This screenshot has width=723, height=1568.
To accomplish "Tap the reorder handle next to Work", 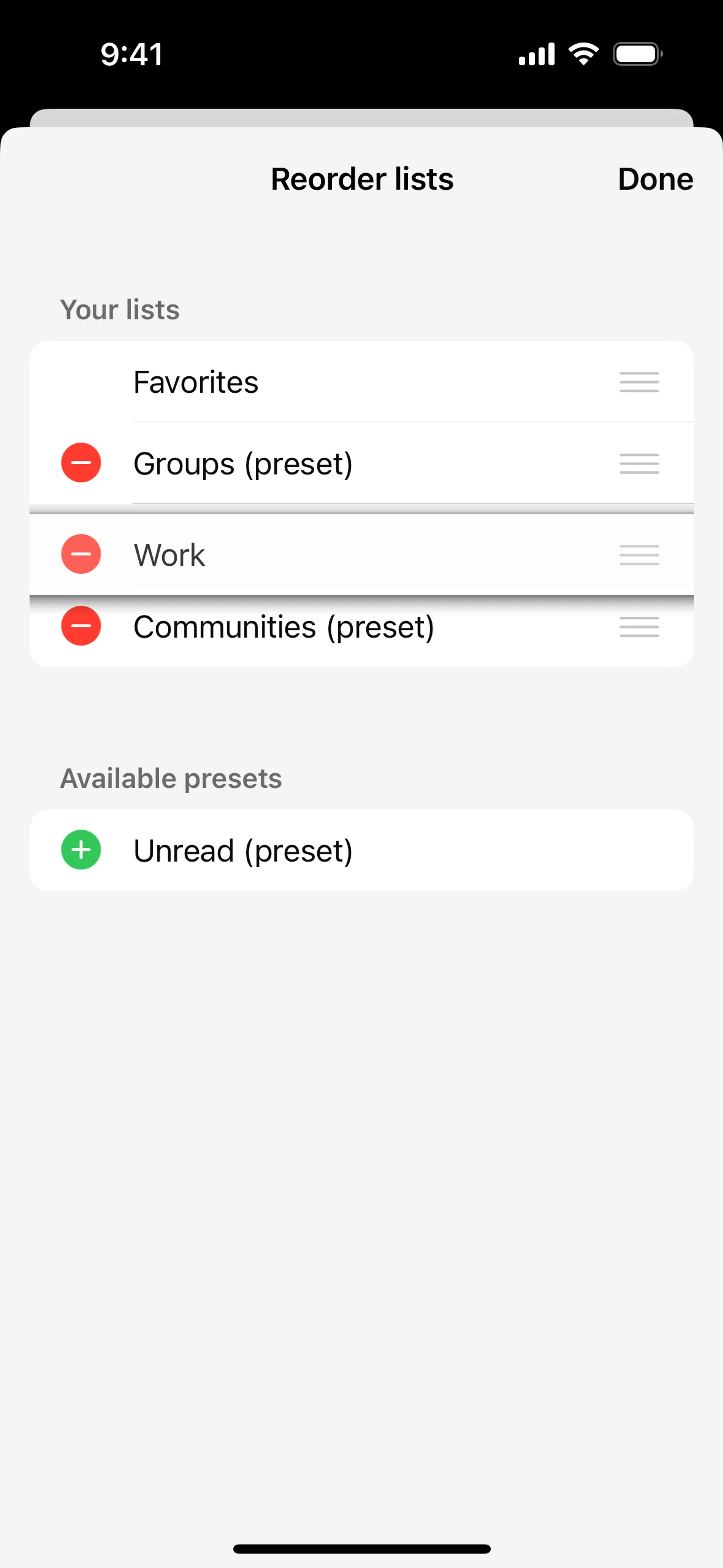I will click(639, 555).
